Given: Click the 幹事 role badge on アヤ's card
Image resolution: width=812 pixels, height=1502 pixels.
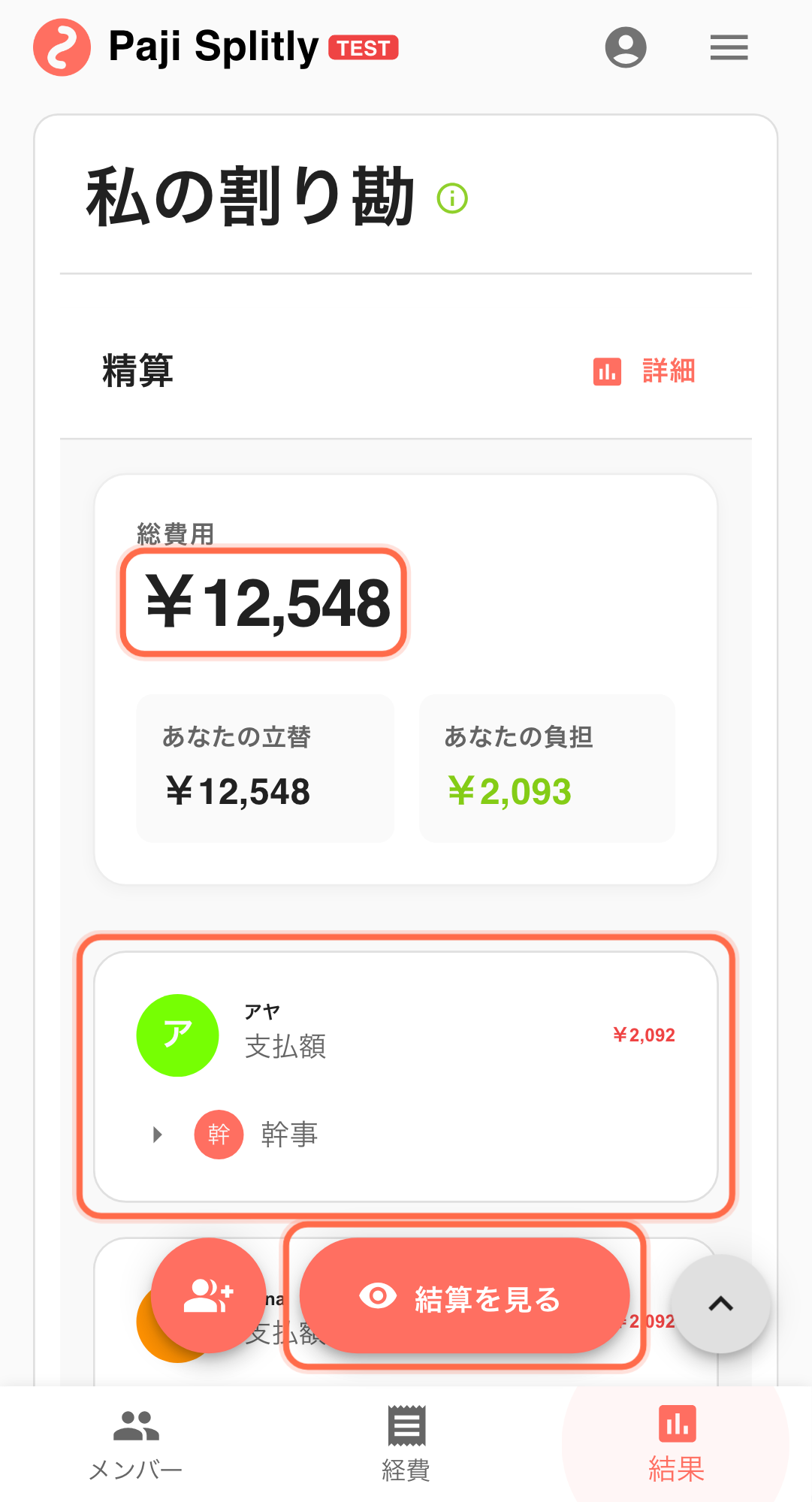Looking at the screenshot, I should tap(218, 1135).
